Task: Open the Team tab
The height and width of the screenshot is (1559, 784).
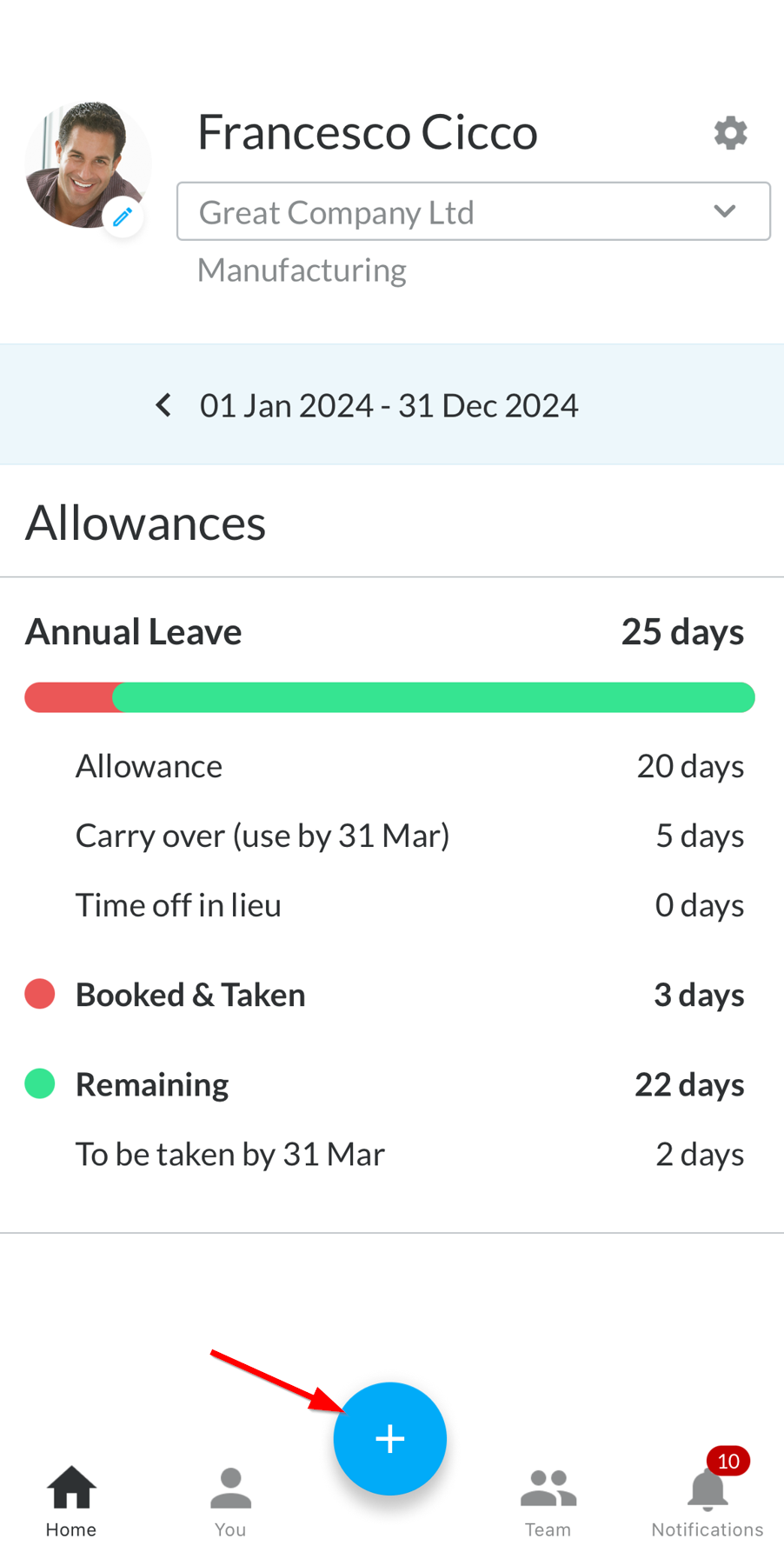Action: tap(548, 1502)
